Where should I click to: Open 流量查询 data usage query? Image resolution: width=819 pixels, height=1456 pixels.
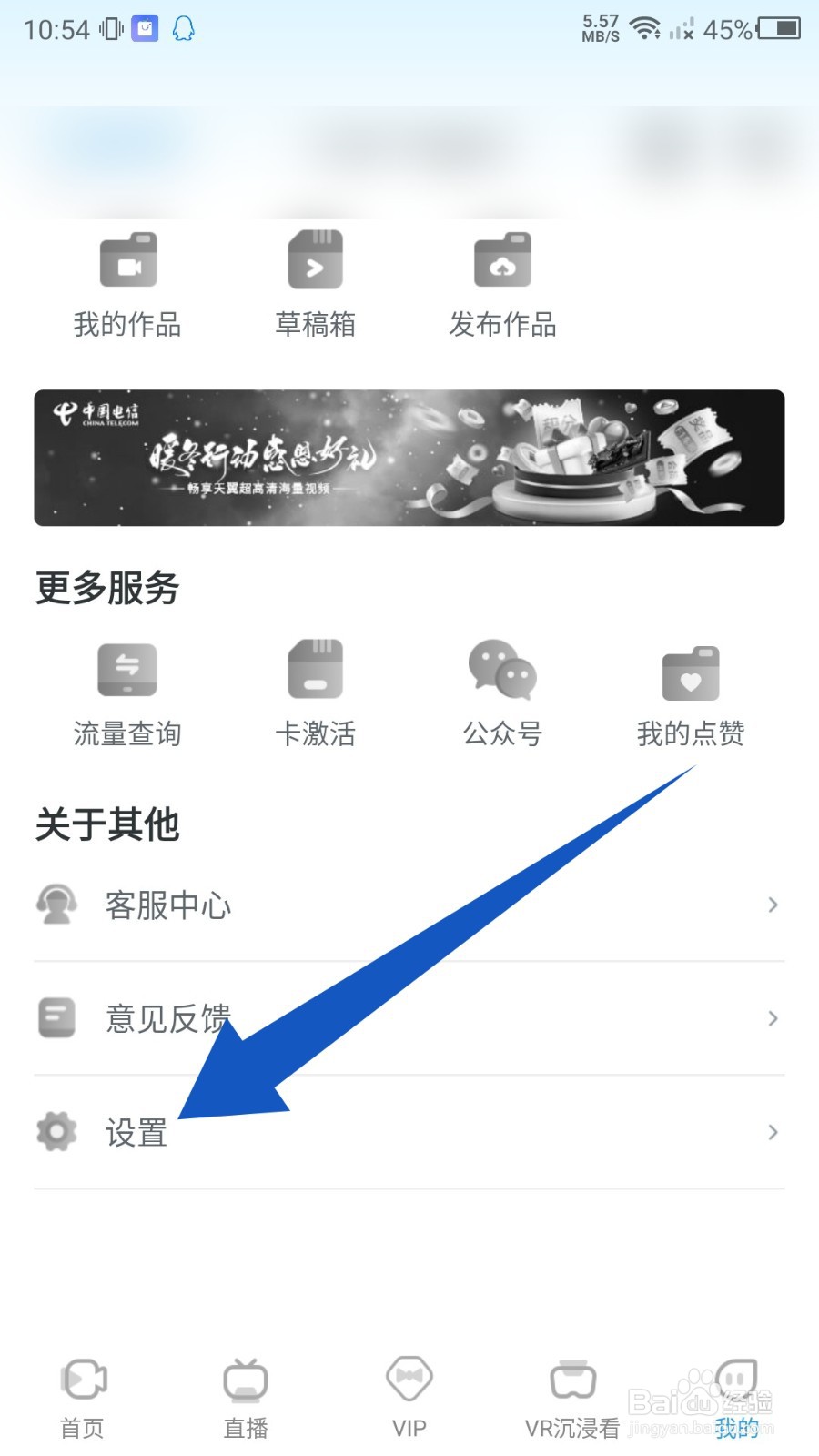tap(127, 692)
